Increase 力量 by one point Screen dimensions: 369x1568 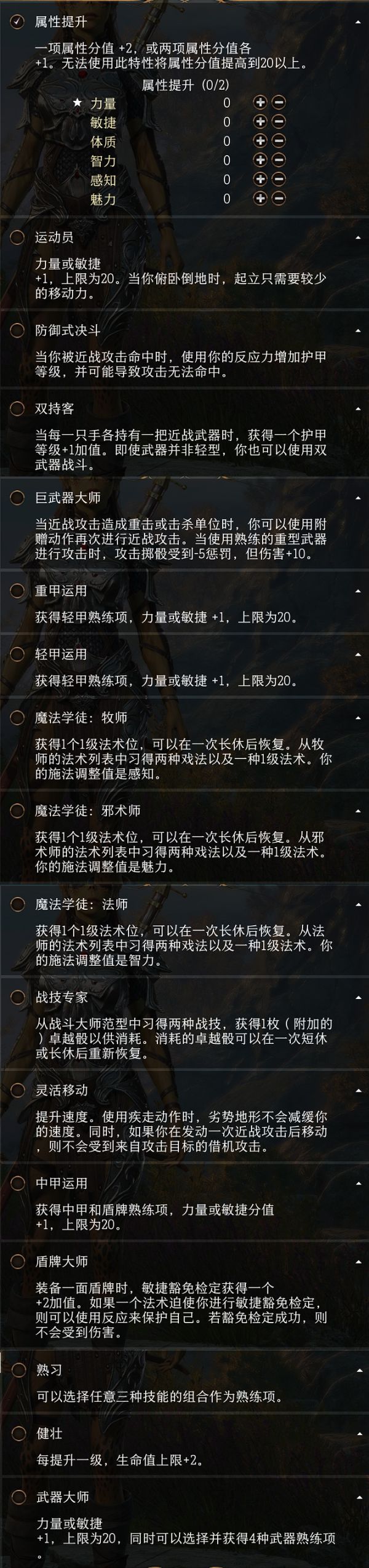point(260,103)
